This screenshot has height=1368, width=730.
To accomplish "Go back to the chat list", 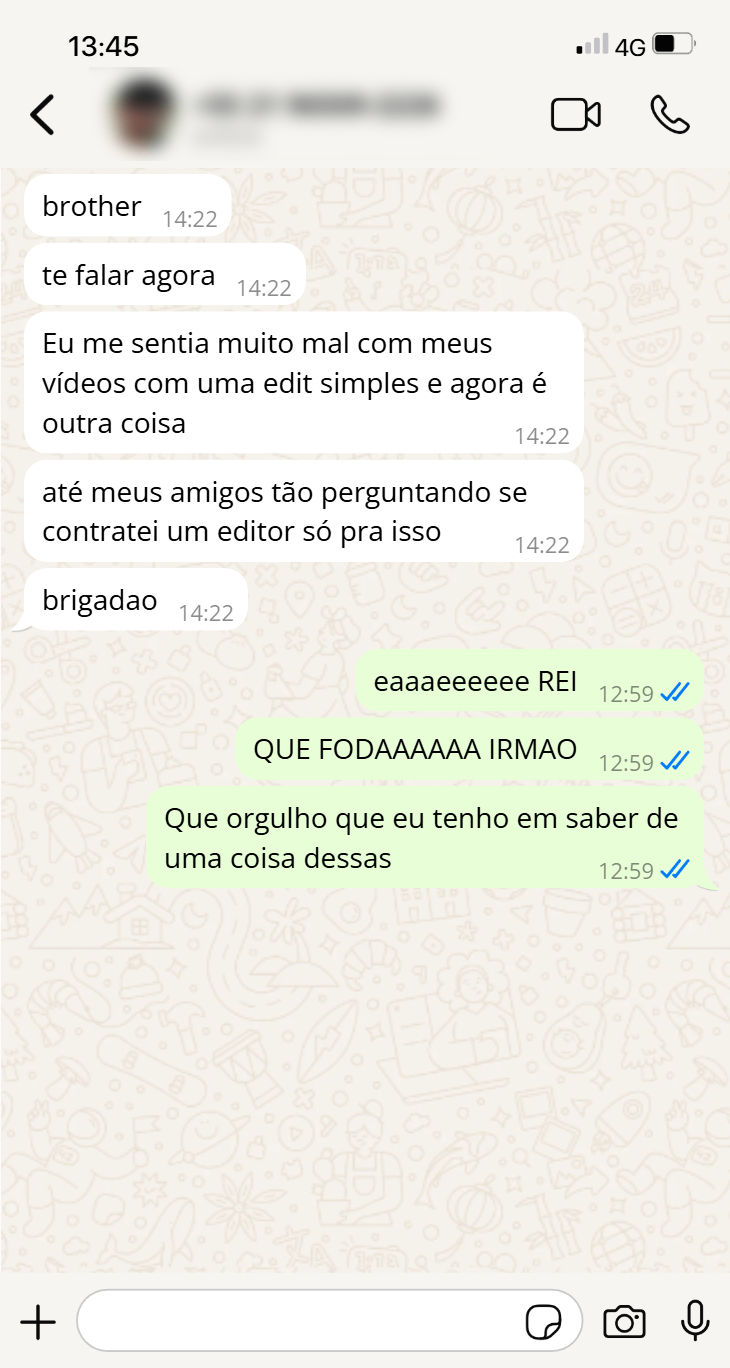I will tap(42, 115).
